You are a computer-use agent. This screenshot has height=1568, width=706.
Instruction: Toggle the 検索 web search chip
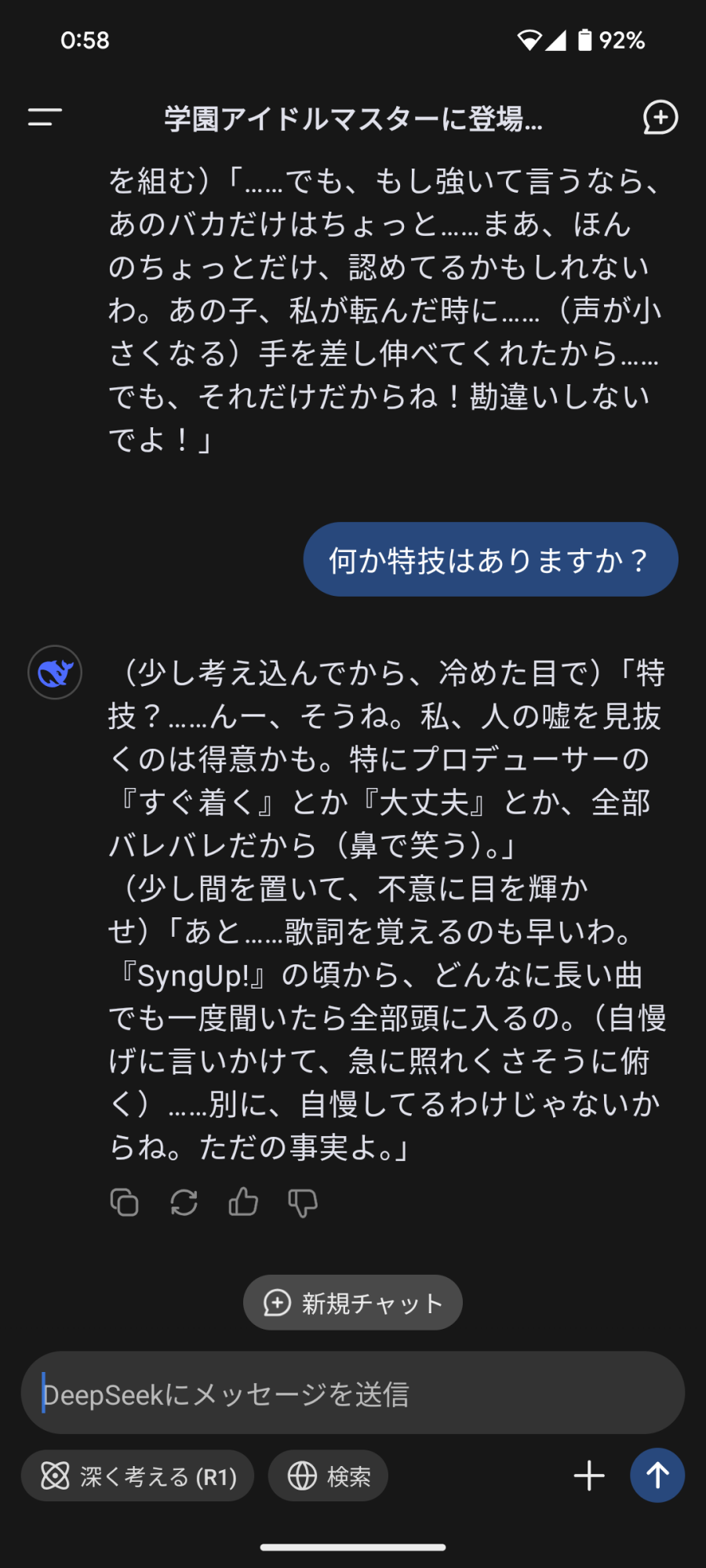328,1476
